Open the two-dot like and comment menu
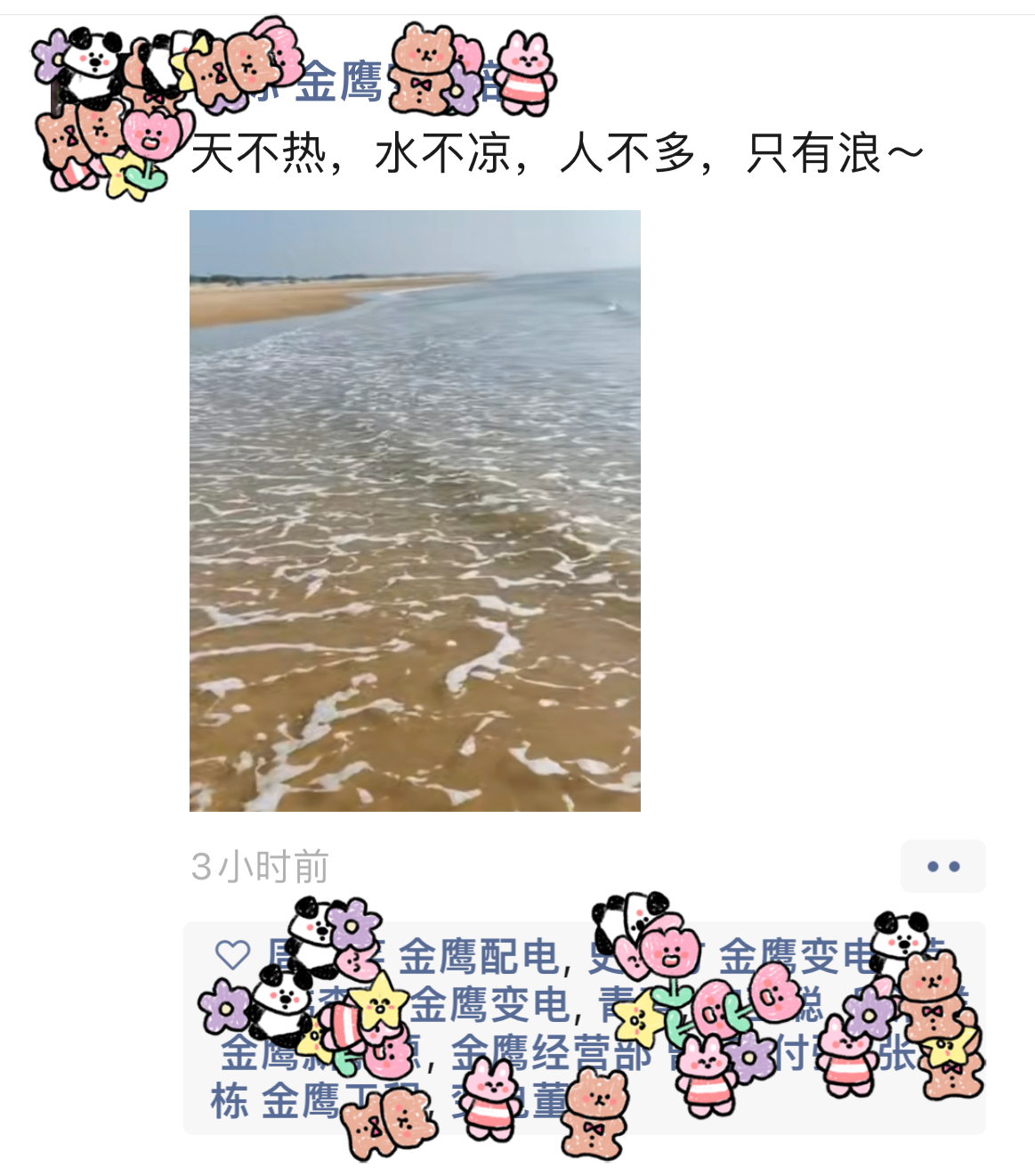Viewport: 1035px width, 1176px height. [942, 866]
